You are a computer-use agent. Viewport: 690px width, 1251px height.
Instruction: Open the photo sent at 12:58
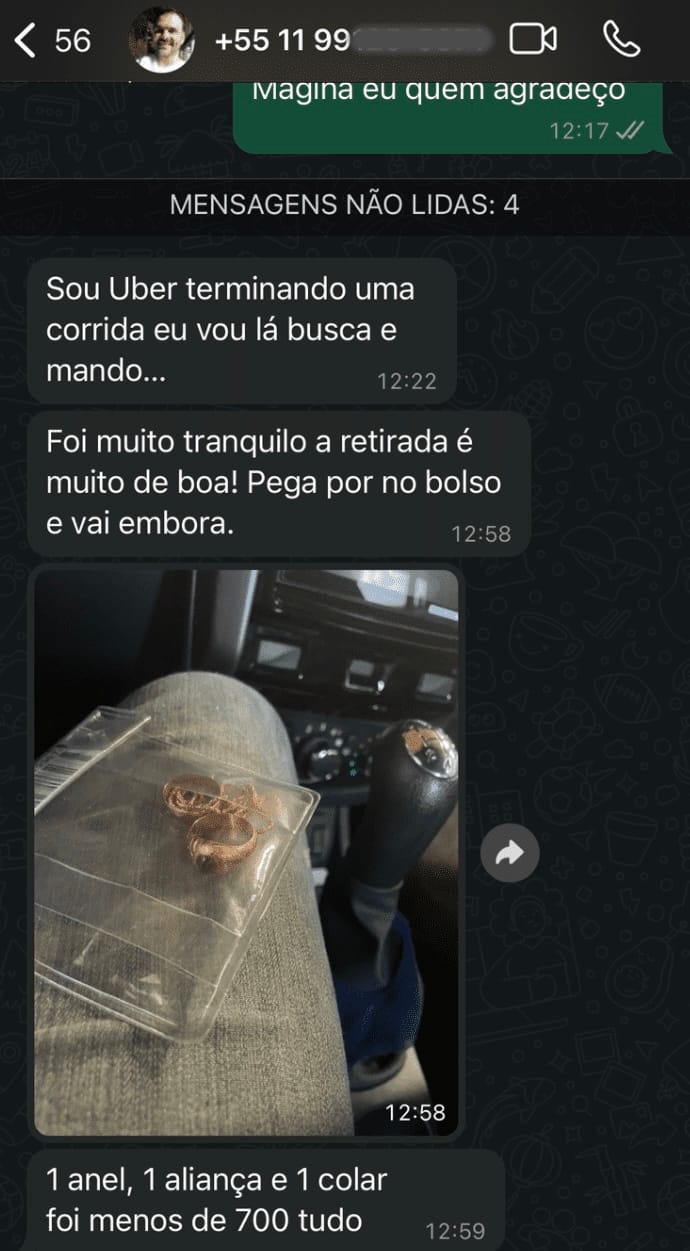tap(246, 850)
